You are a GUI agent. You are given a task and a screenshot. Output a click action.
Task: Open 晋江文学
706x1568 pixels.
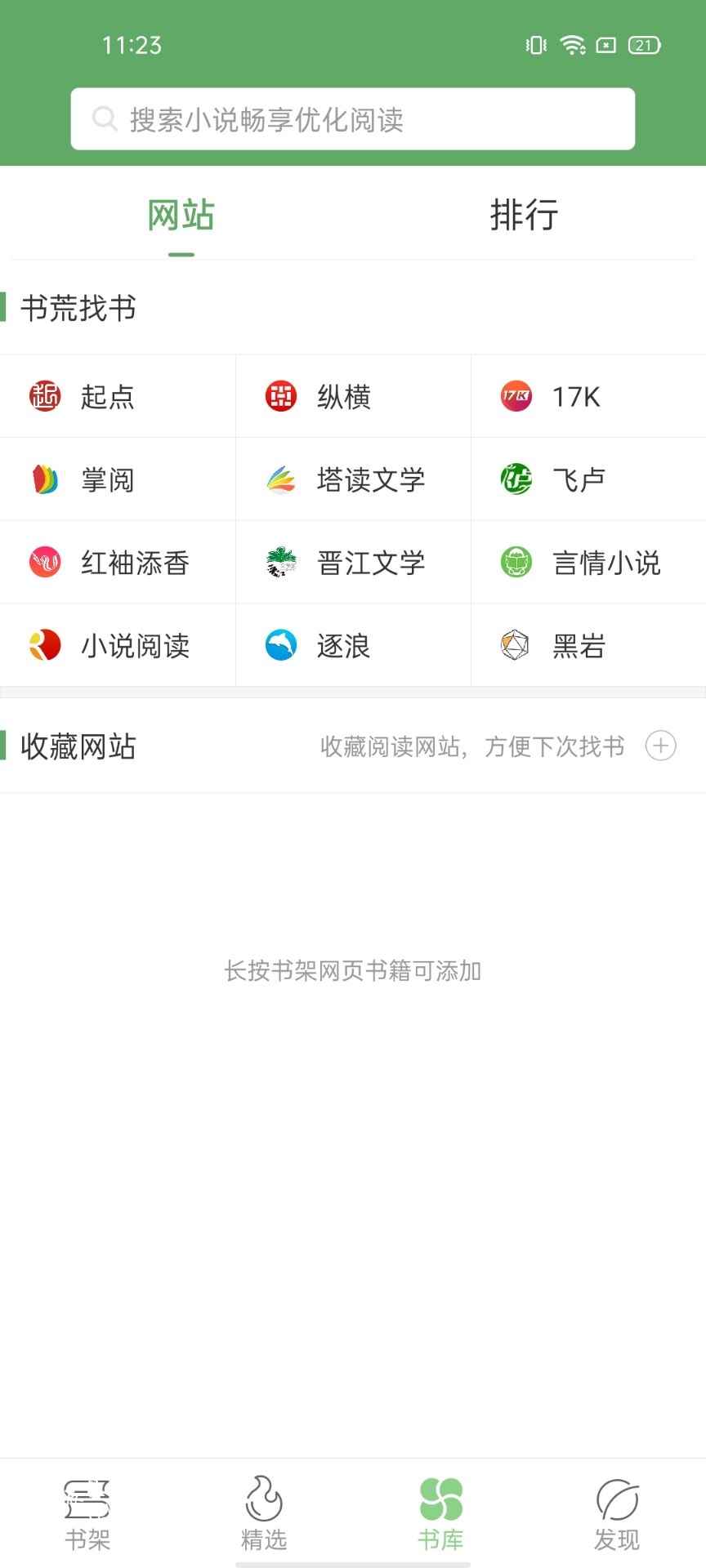[353, 563]
